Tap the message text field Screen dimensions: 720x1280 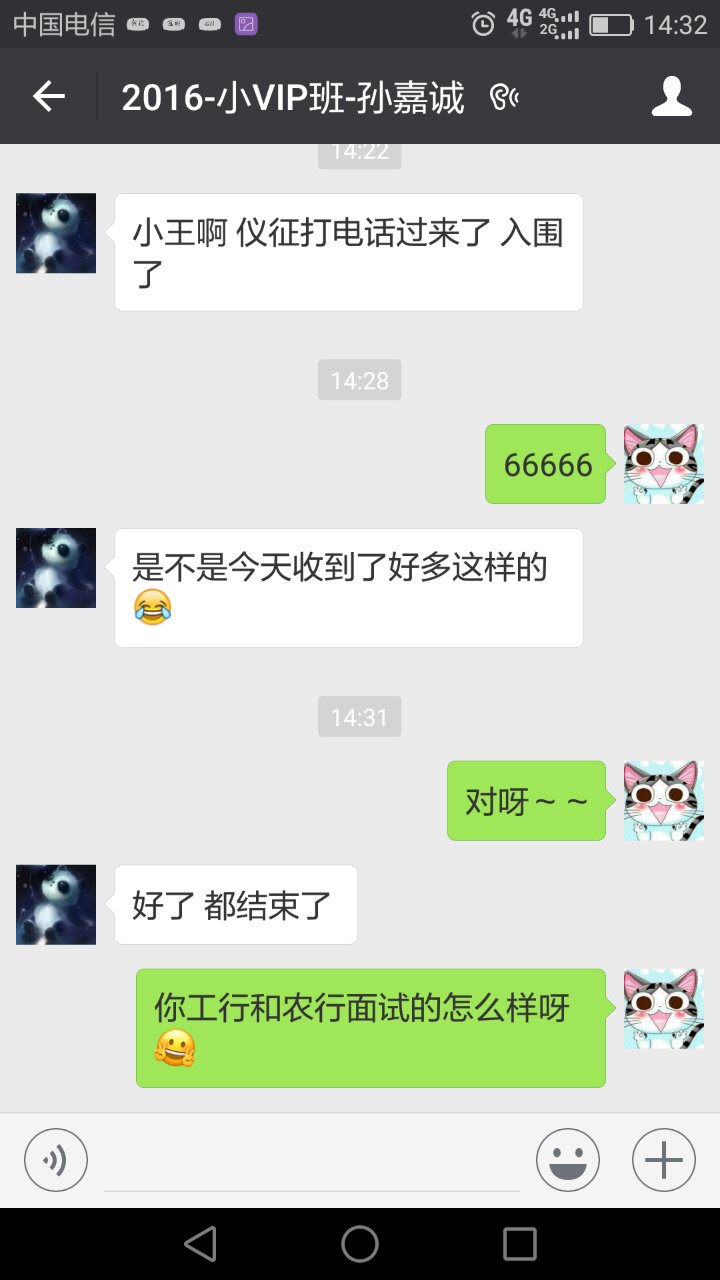click(312, 1164)
